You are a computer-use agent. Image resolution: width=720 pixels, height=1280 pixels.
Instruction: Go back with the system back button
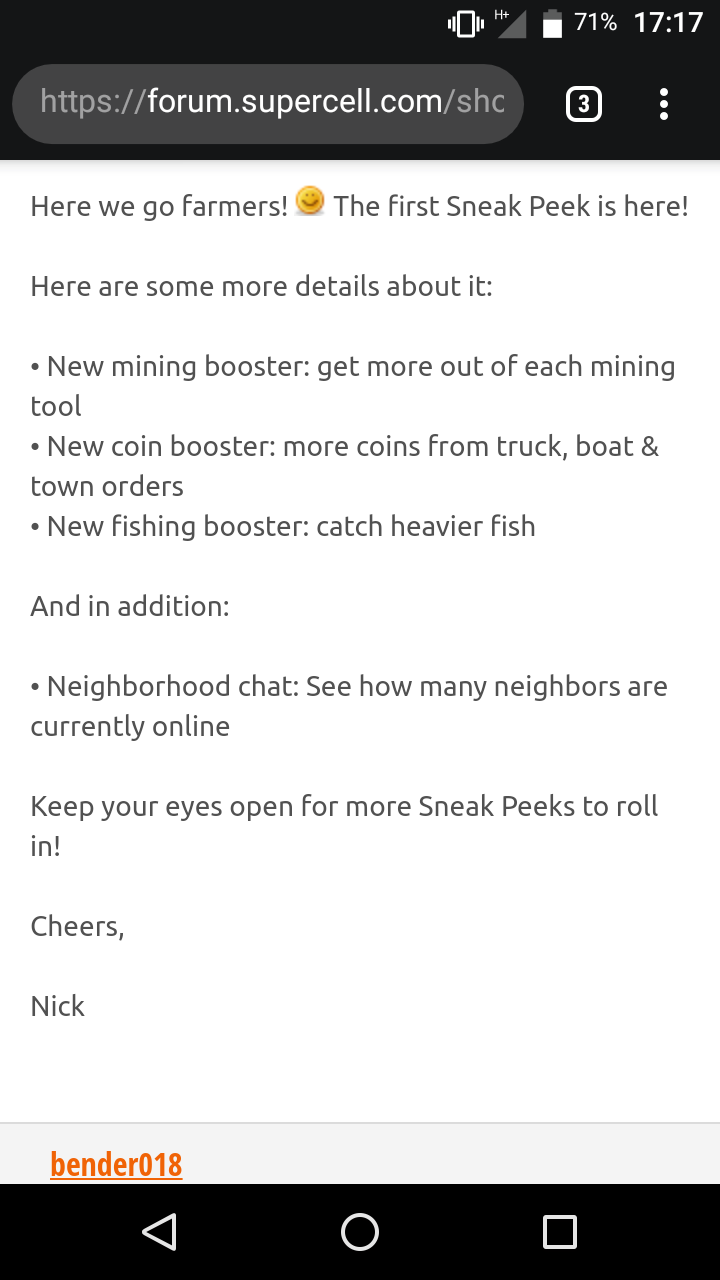pyautogui.click(x=160, y=1232)
